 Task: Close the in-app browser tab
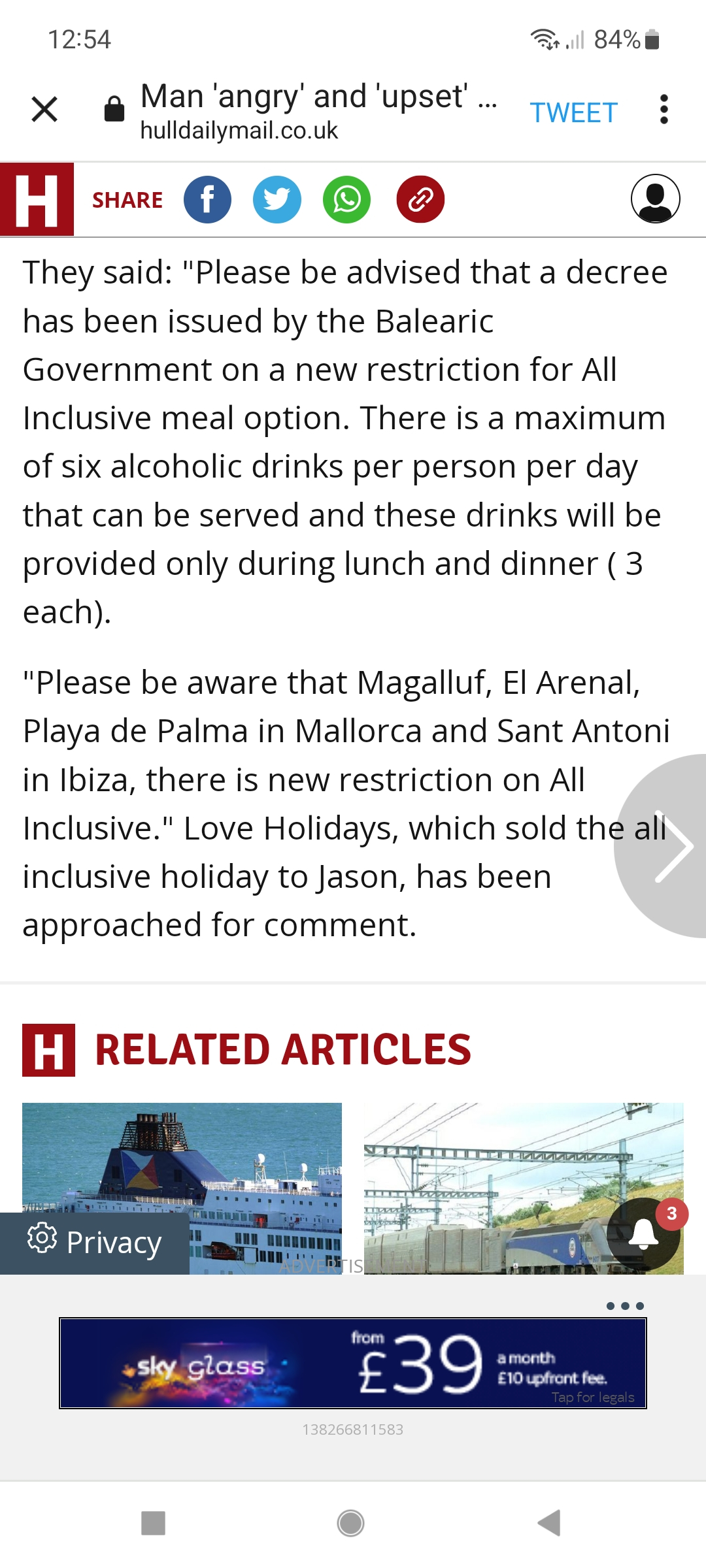point(44,109)
